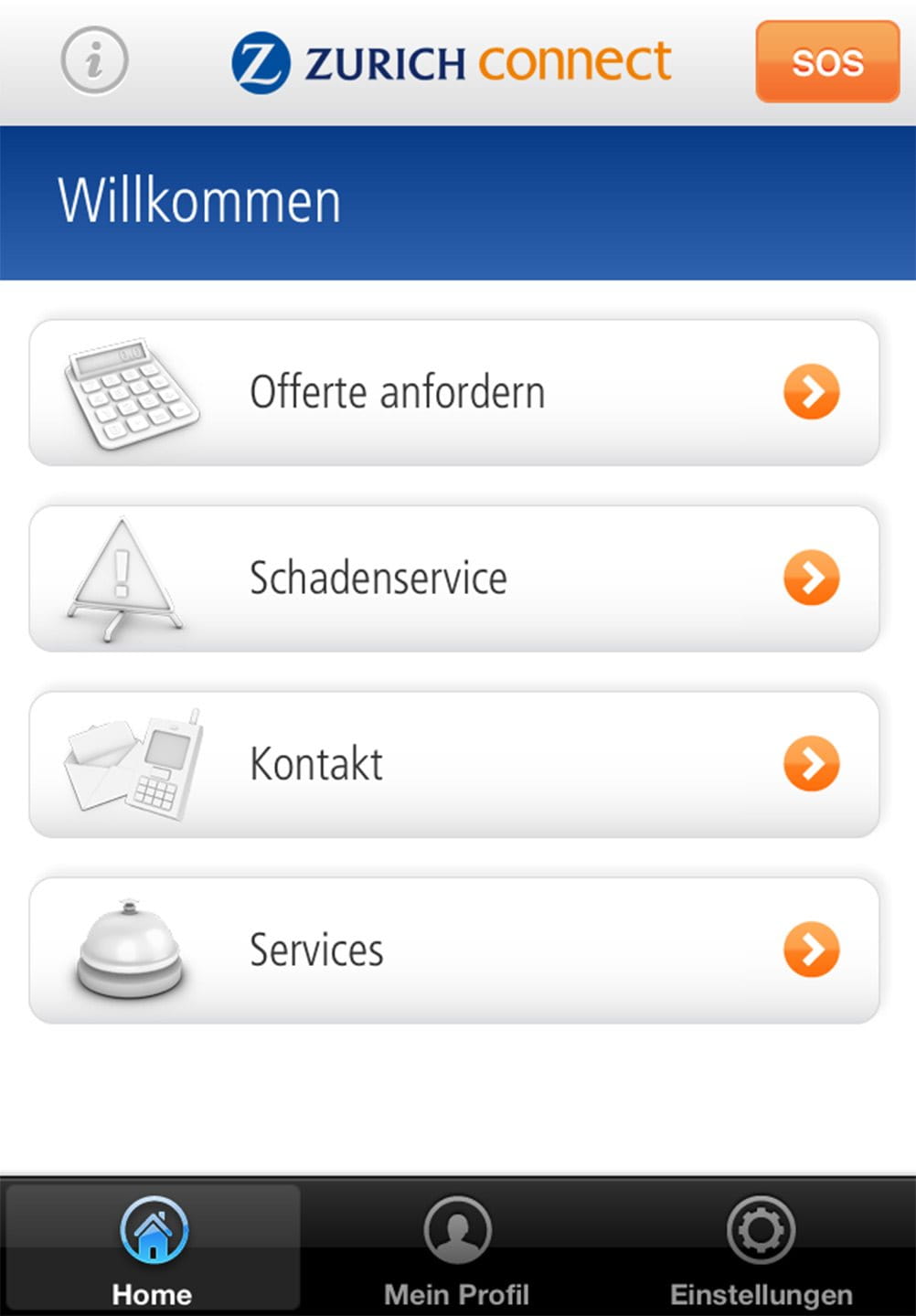Go to Kontakt
The image size is (916, 1316).
tap(454, 764)
